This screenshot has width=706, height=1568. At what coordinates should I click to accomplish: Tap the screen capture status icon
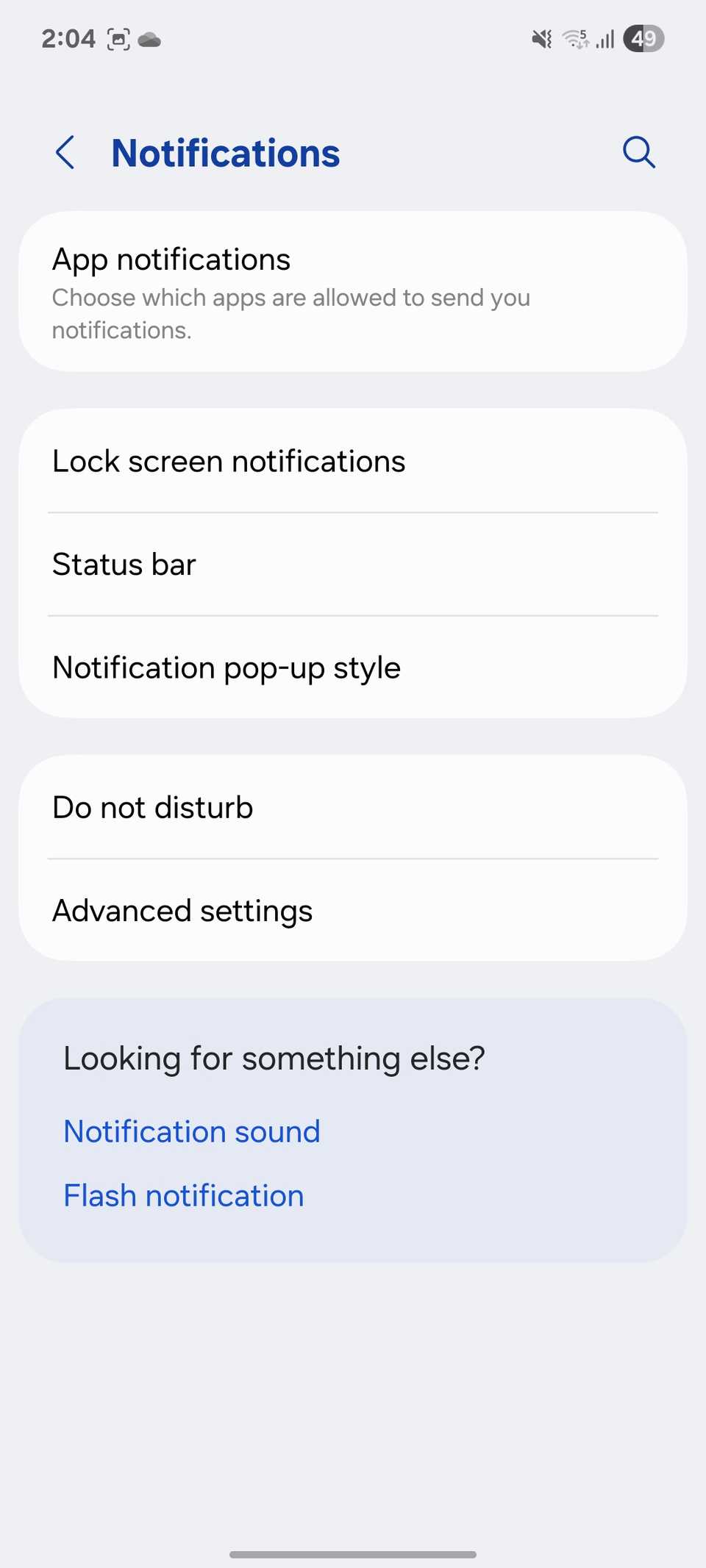118,38
